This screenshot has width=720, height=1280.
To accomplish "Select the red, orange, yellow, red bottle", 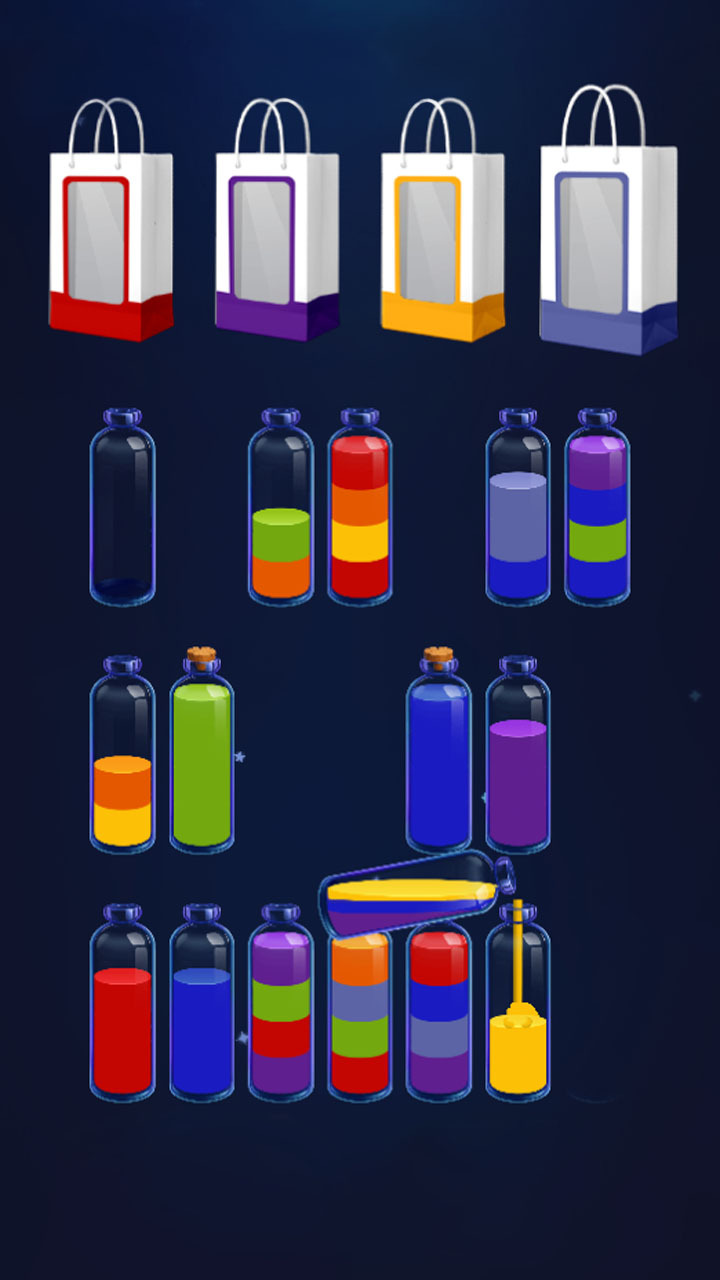I will (x=360, y=508).
